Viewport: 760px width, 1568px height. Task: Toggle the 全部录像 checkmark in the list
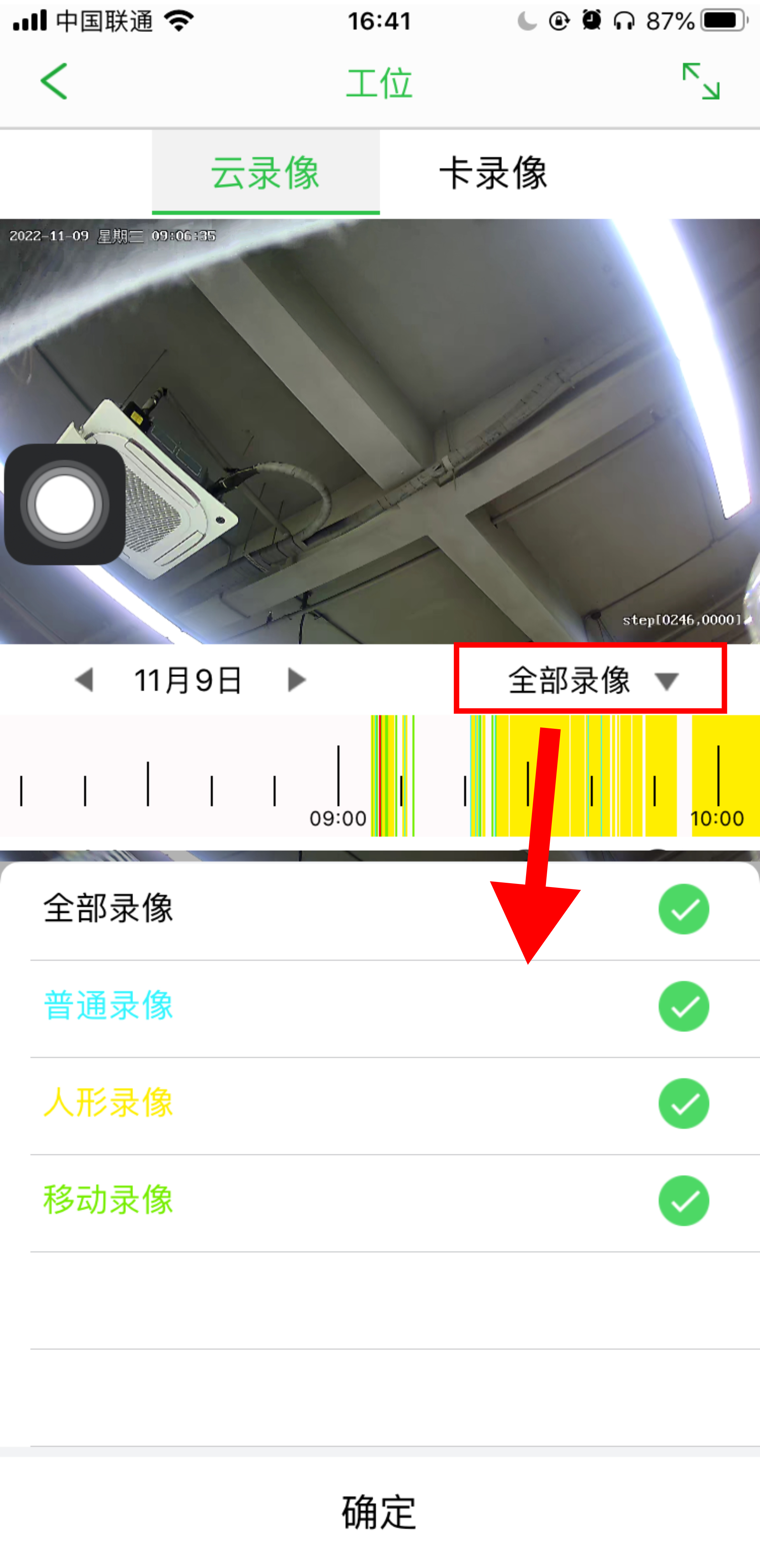[683, 909]
